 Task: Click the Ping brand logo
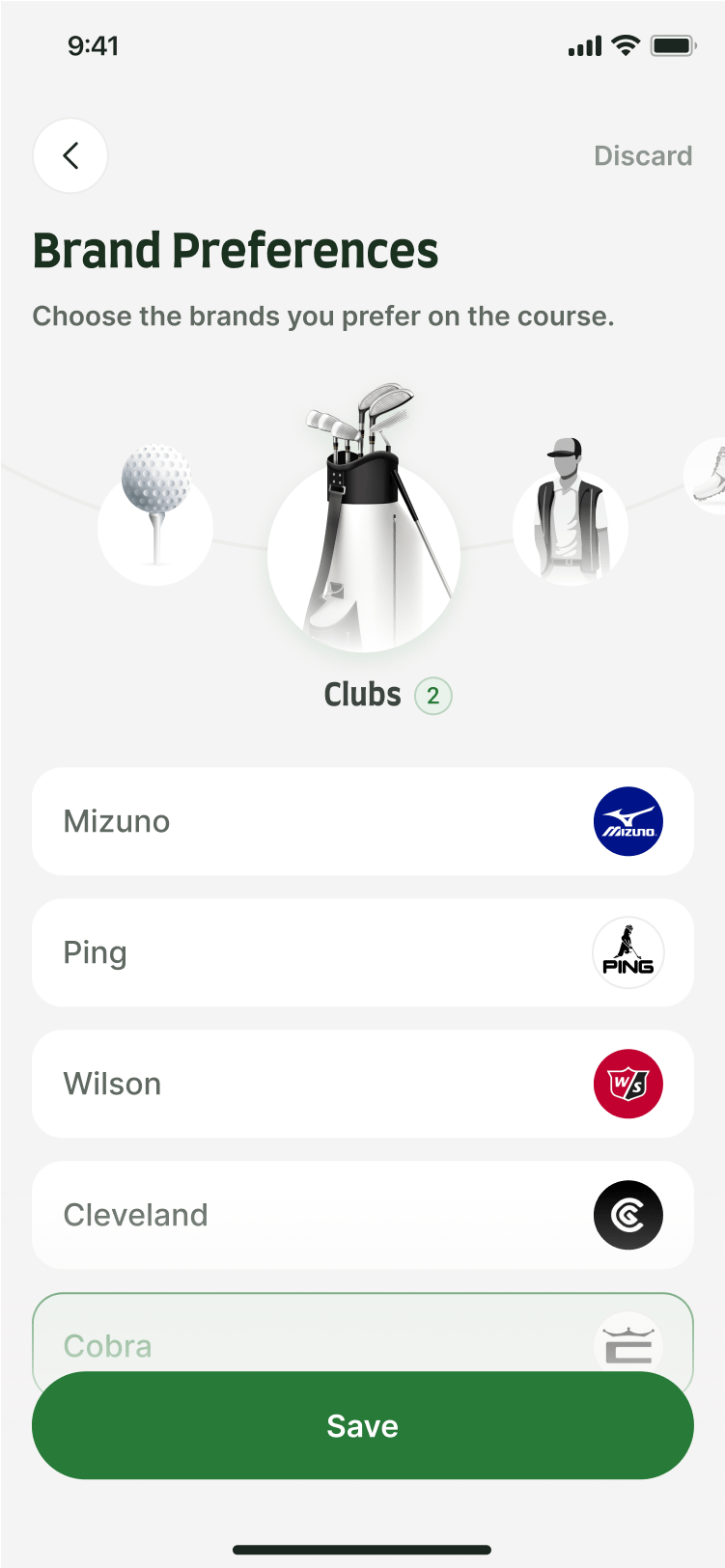click(627, 952)
